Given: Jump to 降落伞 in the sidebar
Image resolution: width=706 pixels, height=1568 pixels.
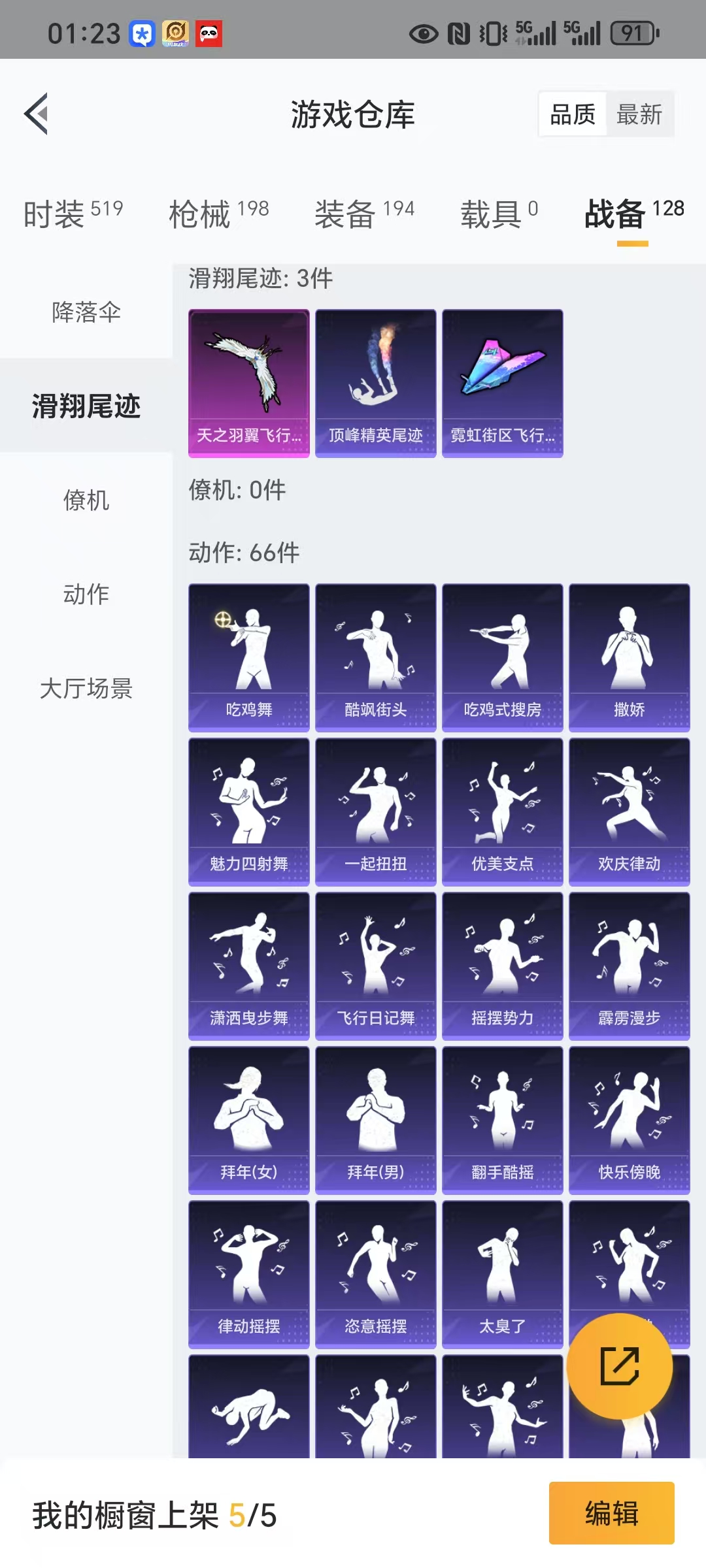Looking at the screenshot, I should 86,312.
